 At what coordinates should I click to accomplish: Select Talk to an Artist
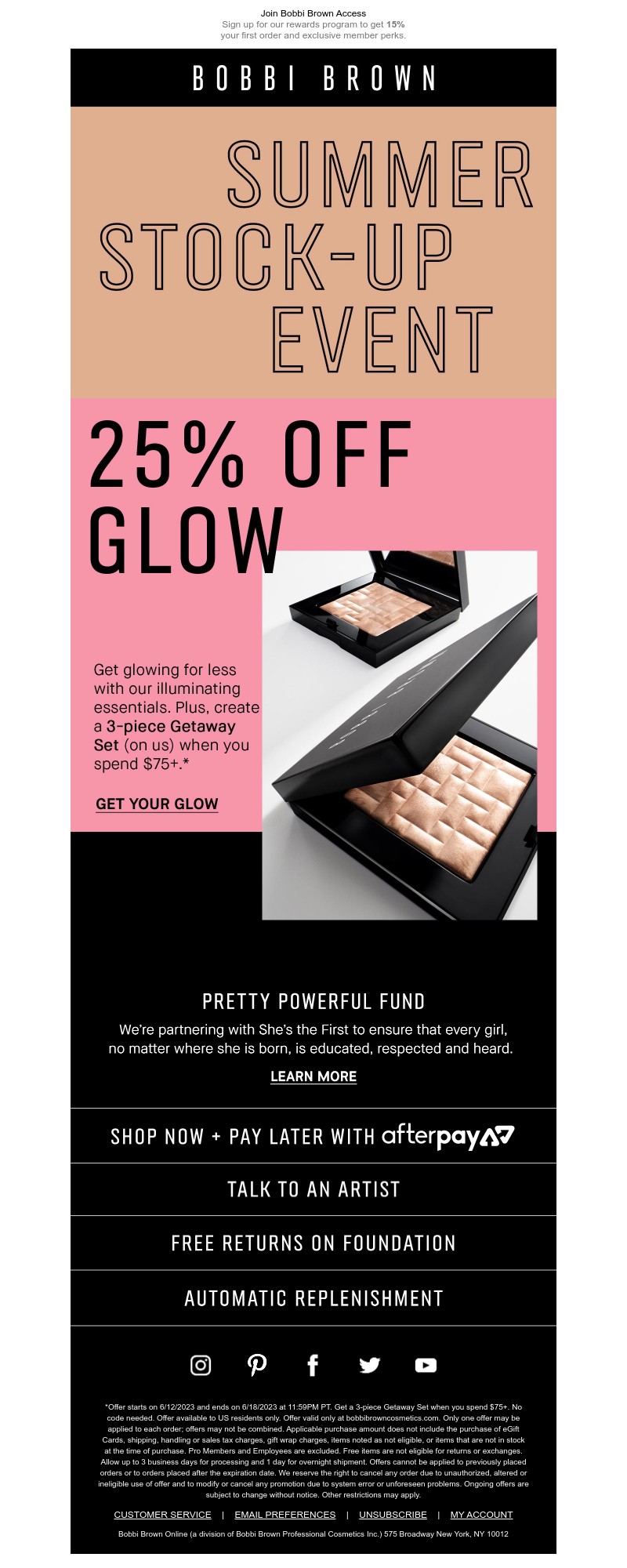point(313,1189)
